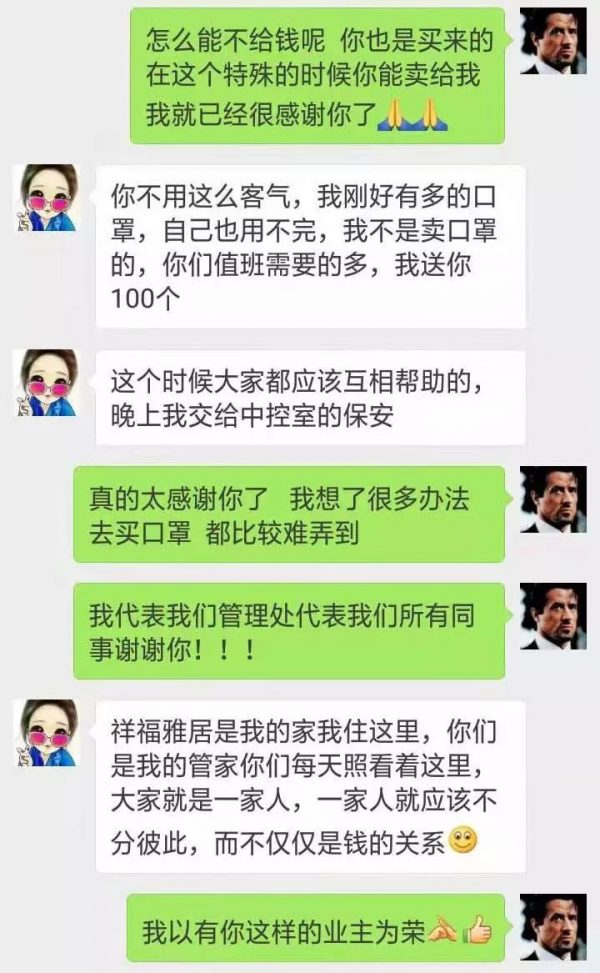The height and width of the screenshot is (973, 600).
Task: Open sender avatar beside "怎么能不给钱呢" message
Action: click(553, 41)
